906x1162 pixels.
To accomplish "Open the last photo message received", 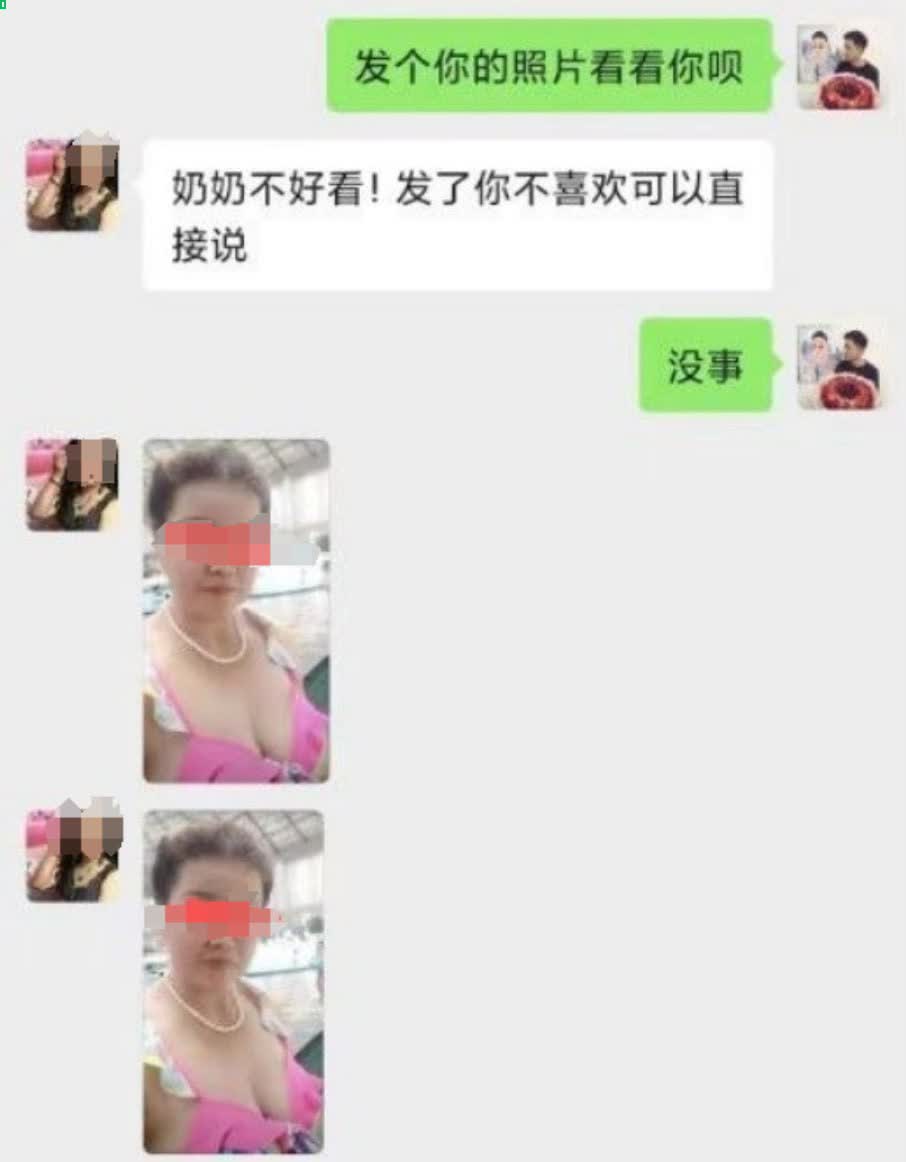I will [x=234, y=981].
